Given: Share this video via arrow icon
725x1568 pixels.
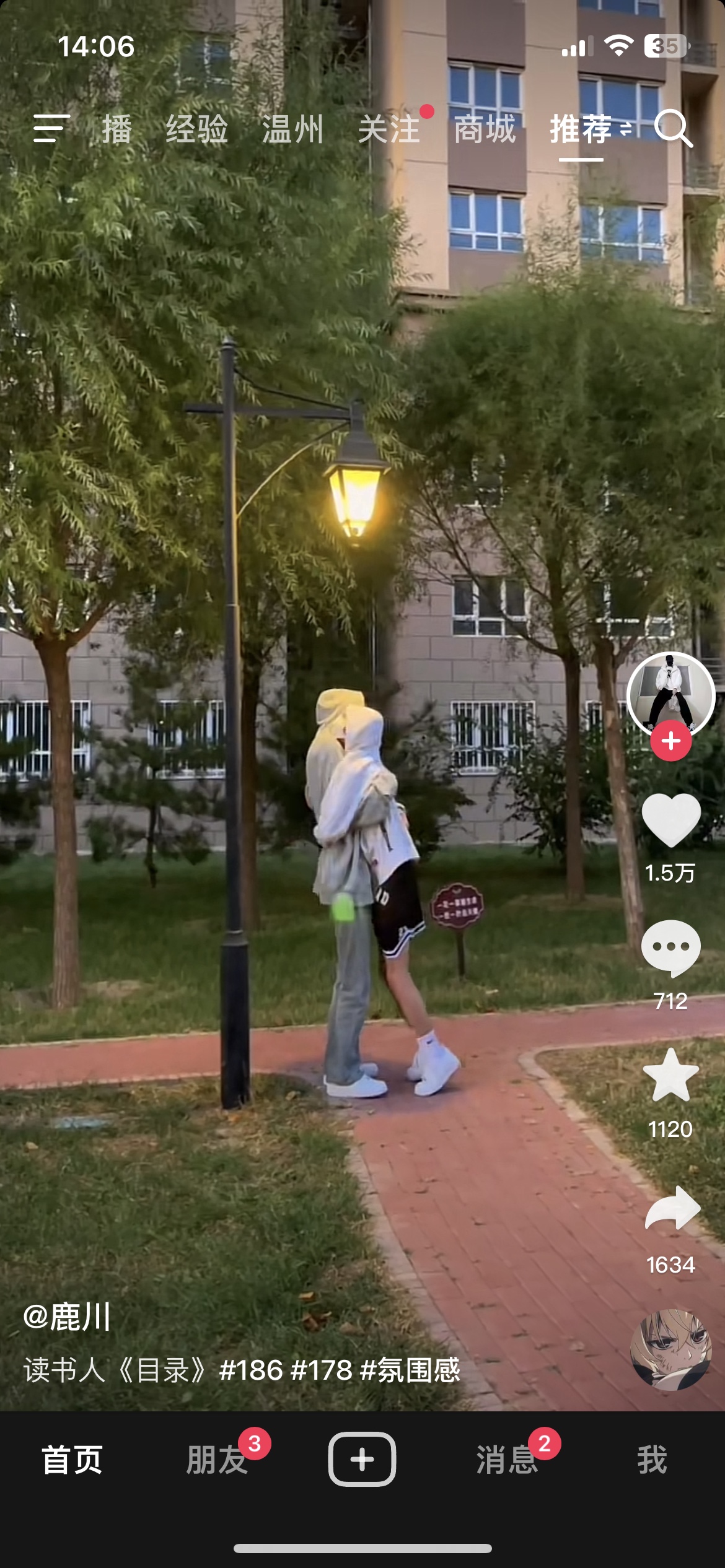Looking at the screenshot, I should point(672,1209).
